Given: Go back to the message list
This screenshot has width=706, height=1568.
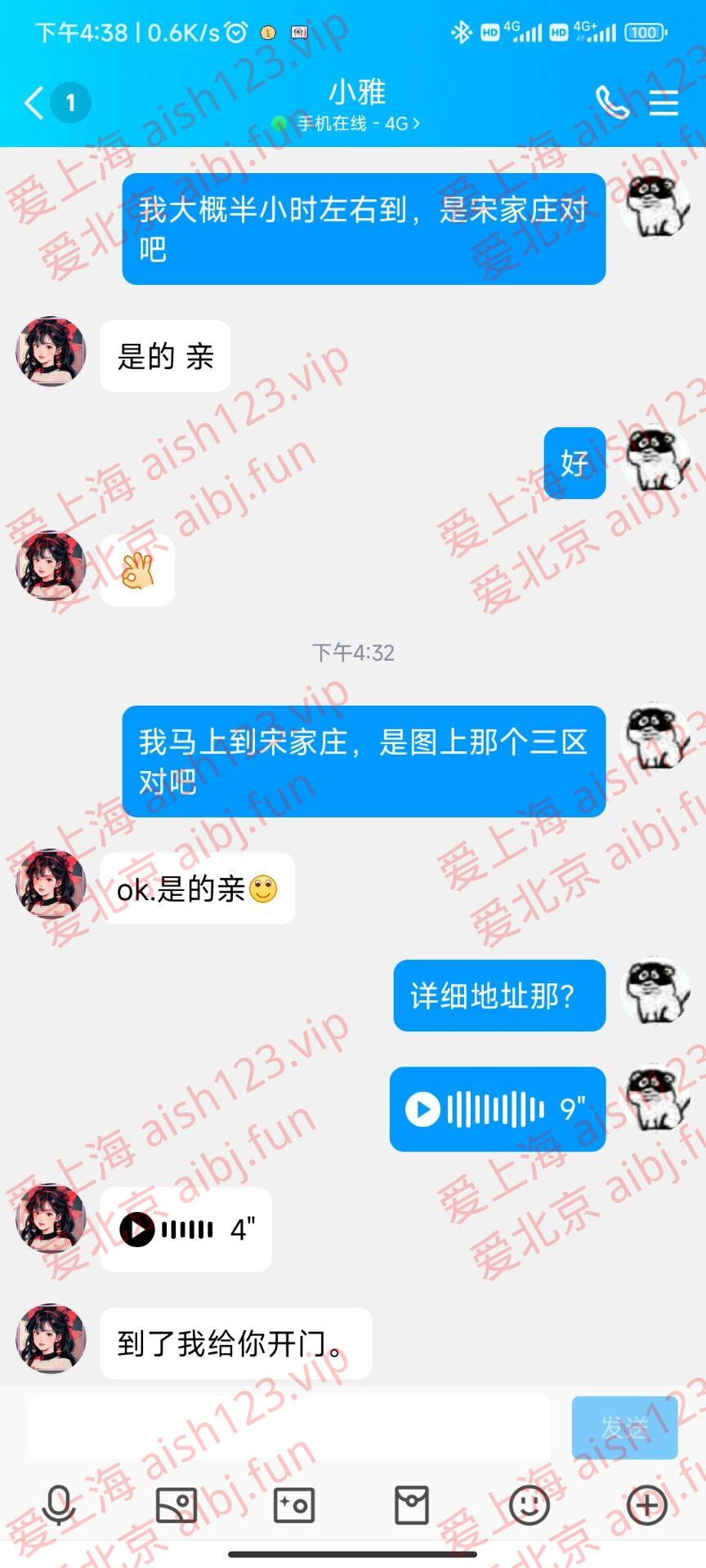Looking at the screenshot, I should [34, 104].
